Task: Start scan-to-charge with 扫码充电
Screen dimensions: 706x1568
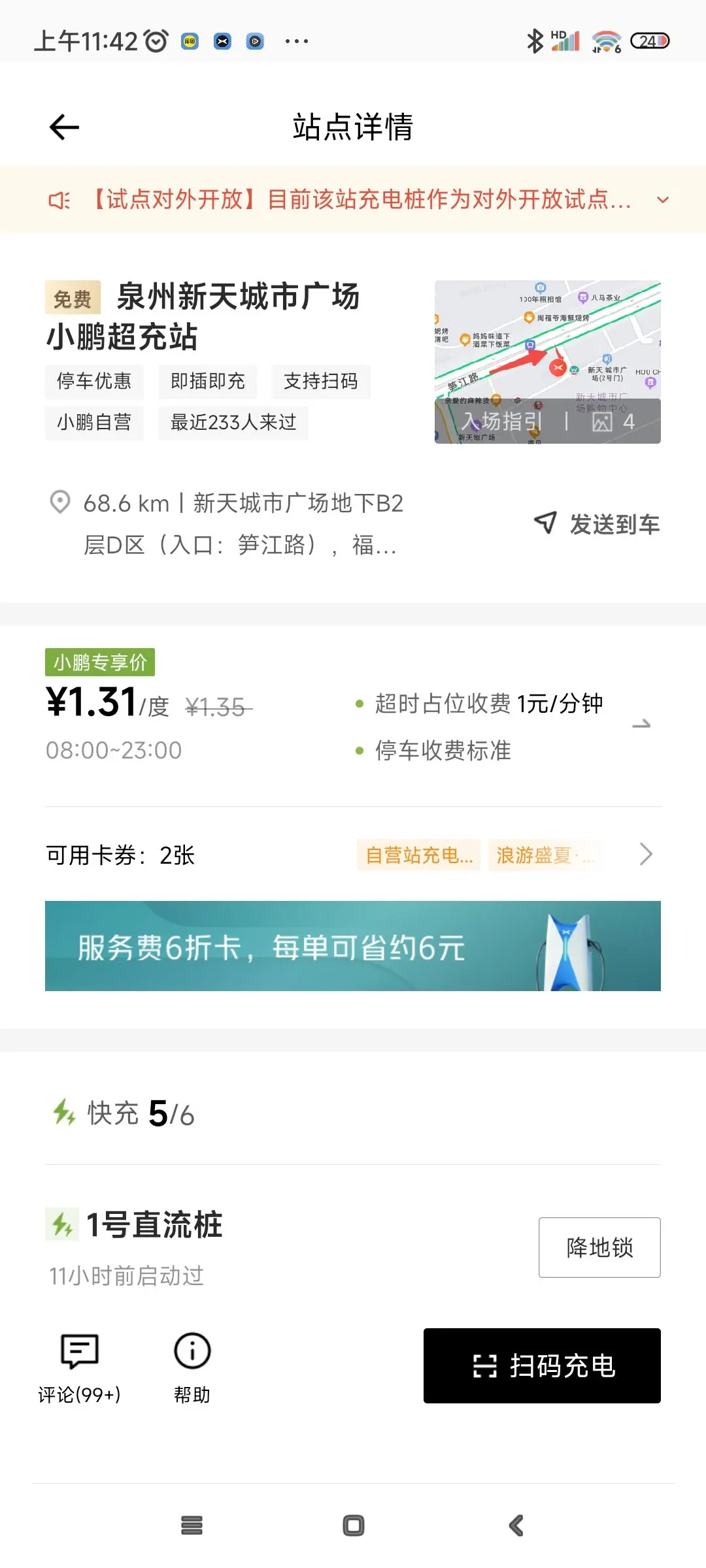Action: click(542, 1365)
